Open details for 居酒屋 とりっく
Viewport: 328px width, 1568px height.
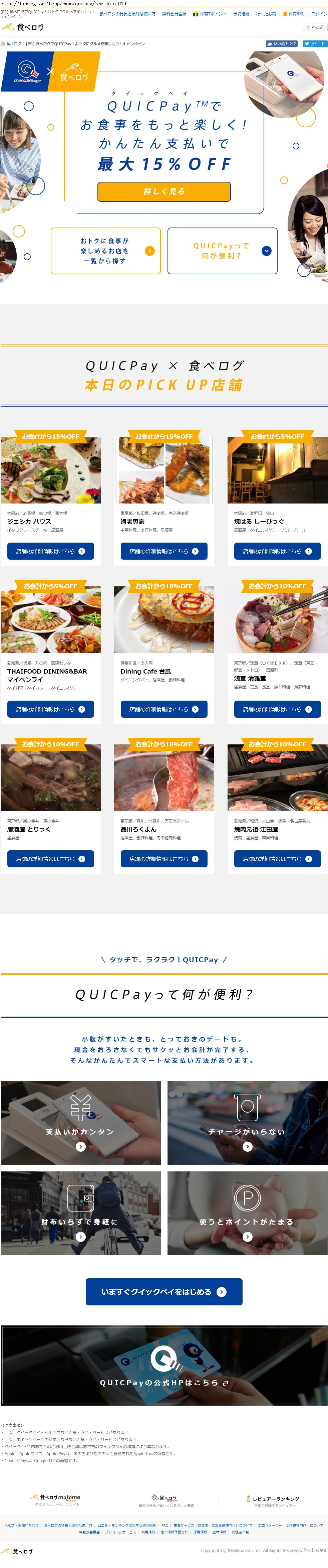(x=50, y=859)
